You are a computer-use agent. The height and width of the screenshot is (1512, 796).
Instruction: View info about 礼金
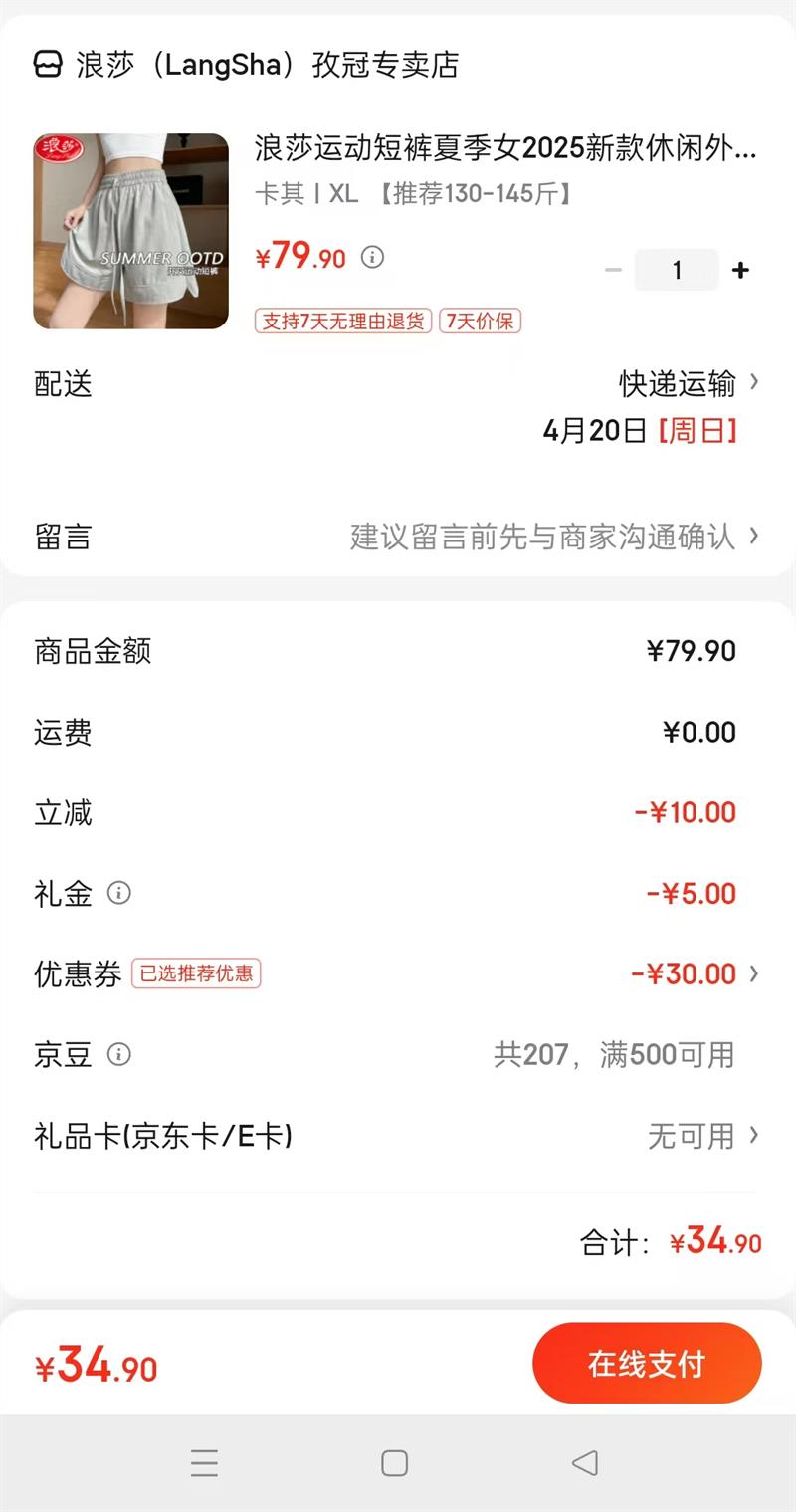119,893
